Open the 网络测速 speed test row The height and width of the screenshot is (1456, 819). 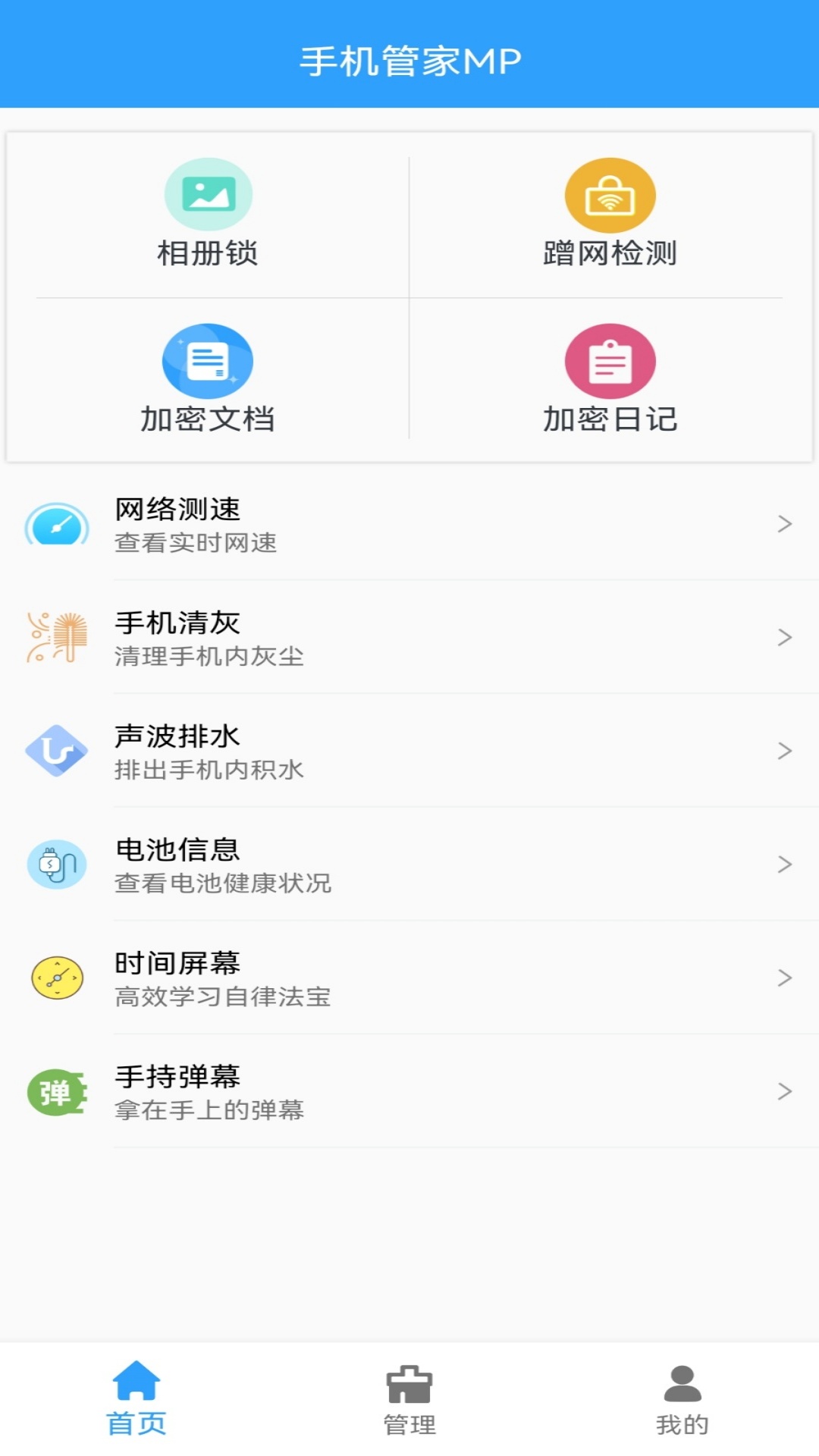409,524
